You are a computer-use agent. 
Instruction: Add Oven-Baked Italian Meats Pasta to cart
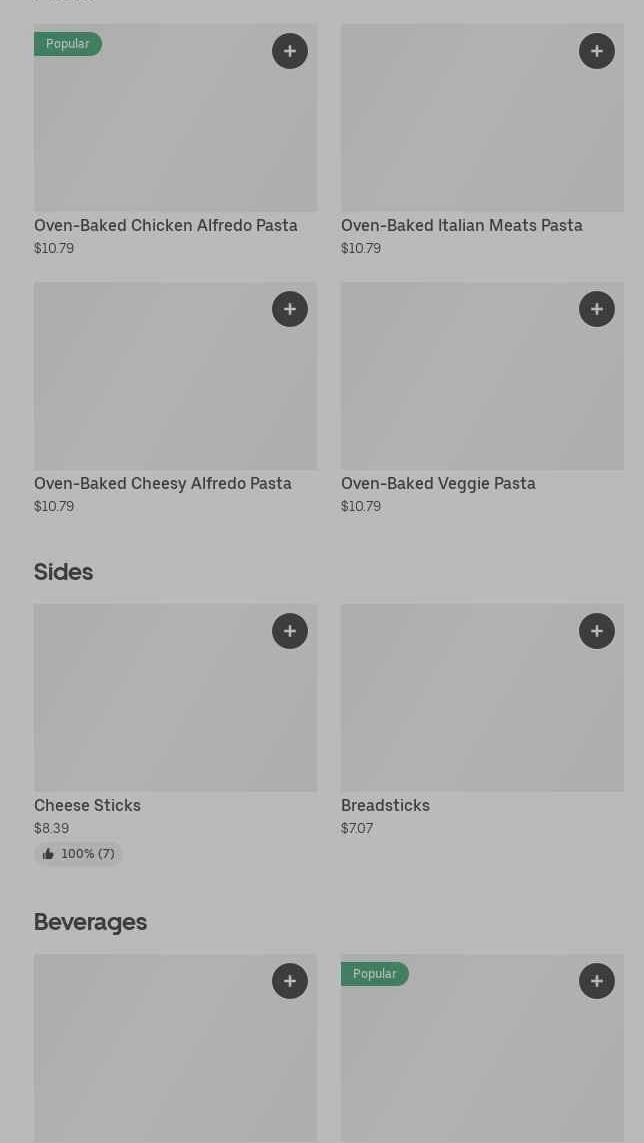click(597, 51)
